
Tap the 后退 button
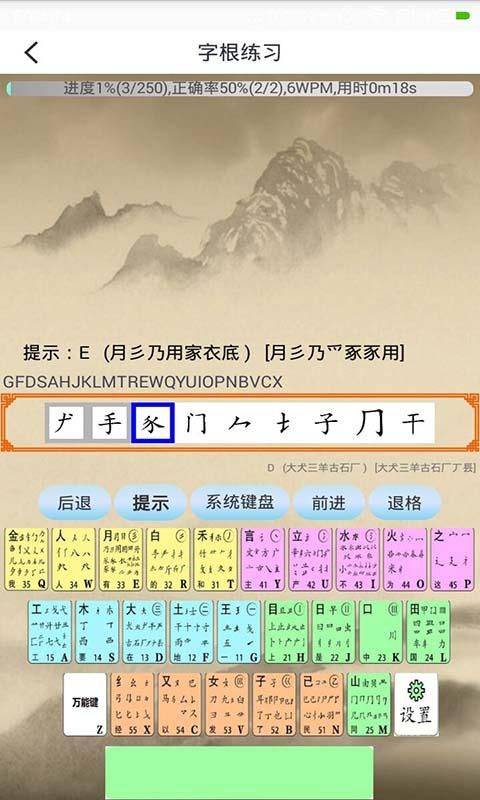click(x=74, y=503)
